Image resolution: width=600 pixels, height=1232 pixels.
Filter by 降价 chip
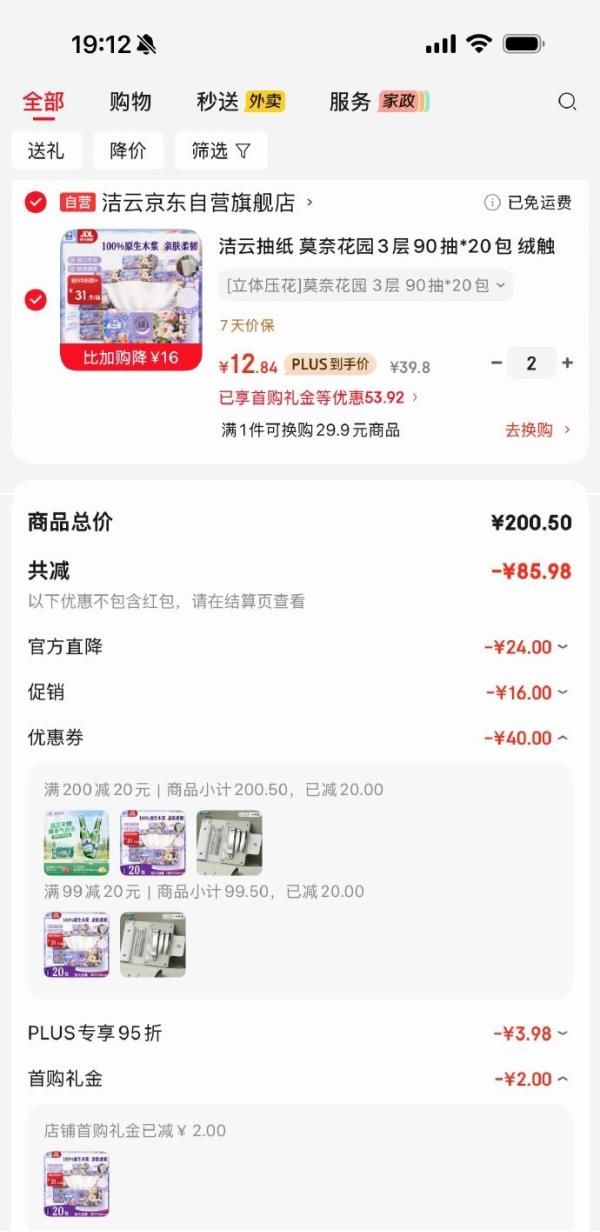[128, 151]
